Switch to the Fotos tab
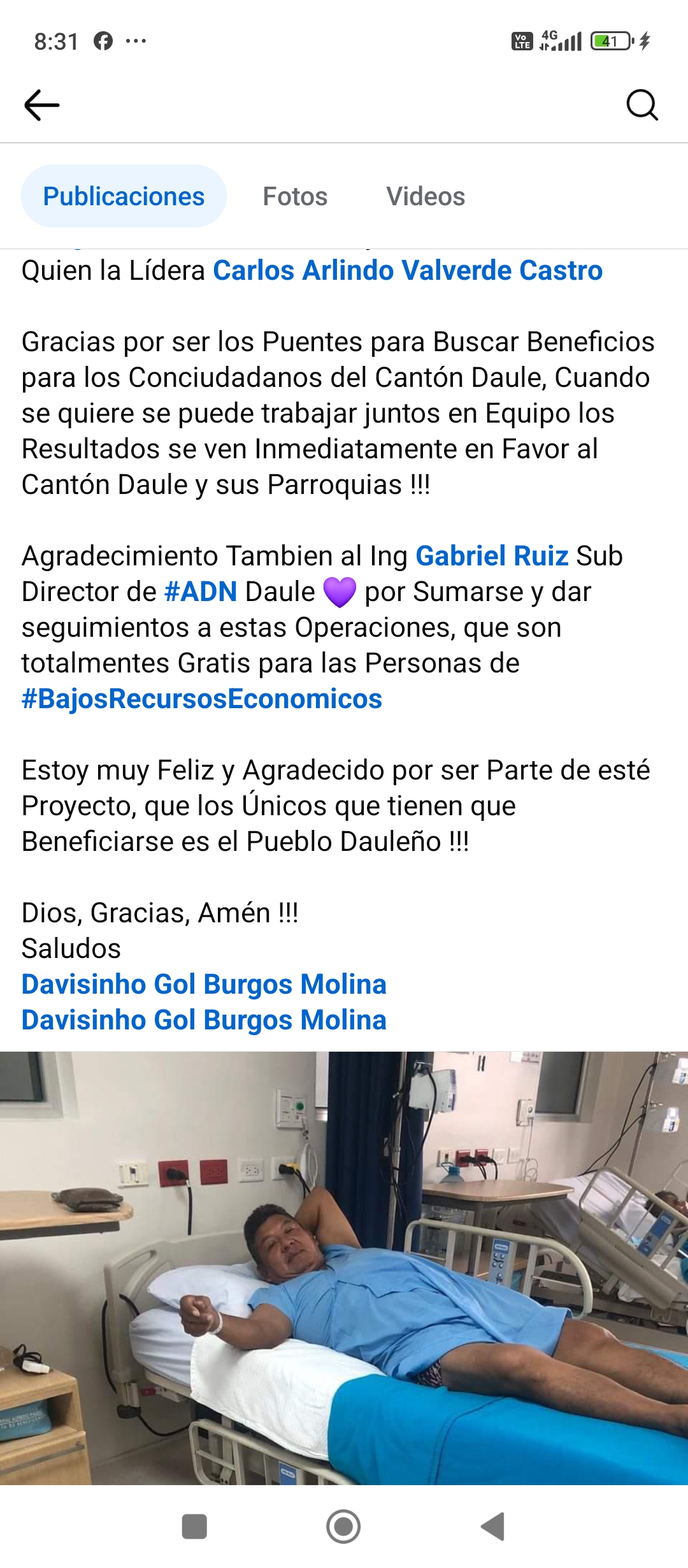Image resolution: width=688 pixels, height=1568 pixels. click(x=295, y=196)
